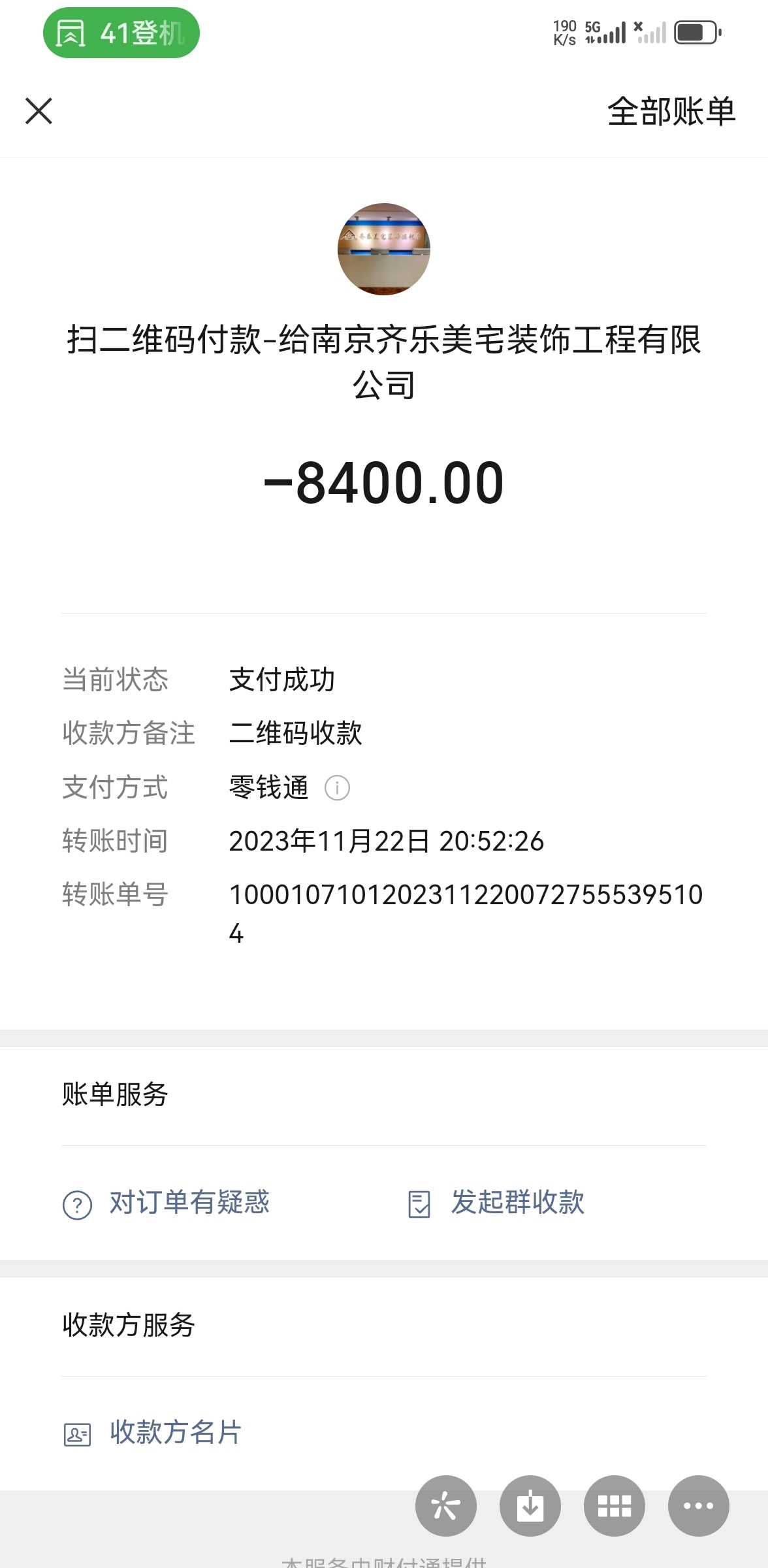Open the payee's avatar picture
The width and height of the screenshot is (768, 1568).
click(384, 249)
